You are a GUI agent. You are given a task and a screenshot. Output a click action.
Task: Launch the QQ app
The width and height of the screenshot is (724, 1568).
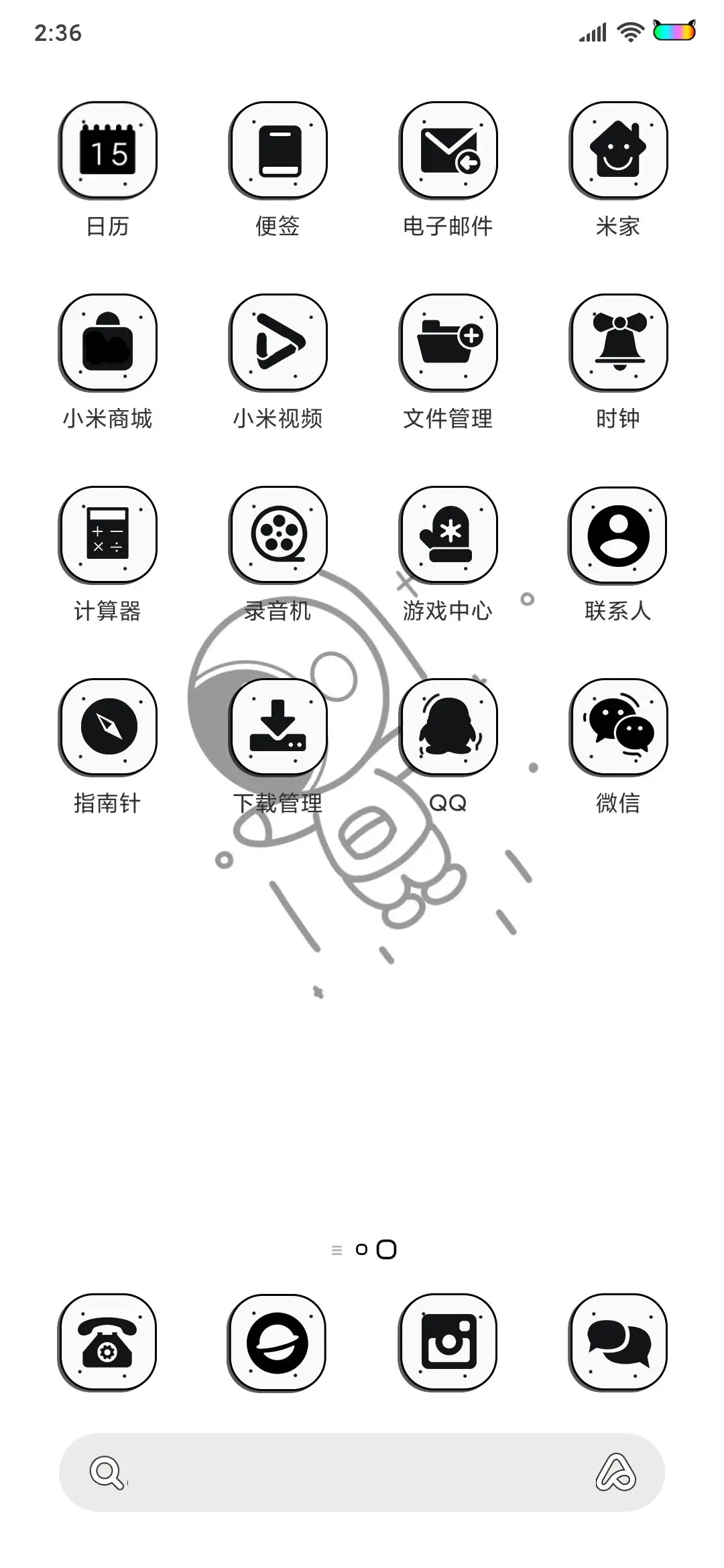(x=448, y=727)
